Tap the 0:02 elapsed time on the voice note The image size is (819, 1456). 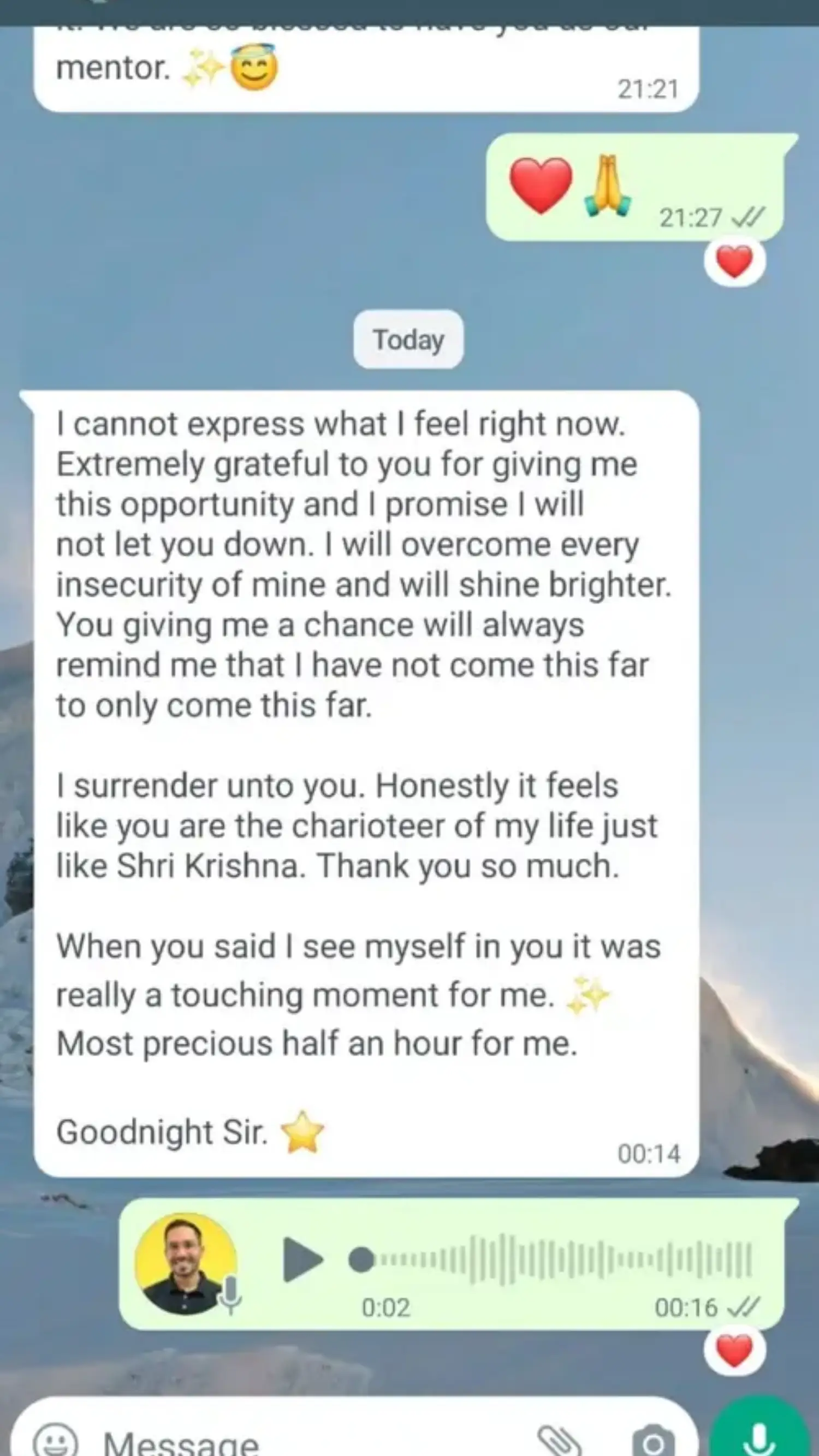[387, 1306]
